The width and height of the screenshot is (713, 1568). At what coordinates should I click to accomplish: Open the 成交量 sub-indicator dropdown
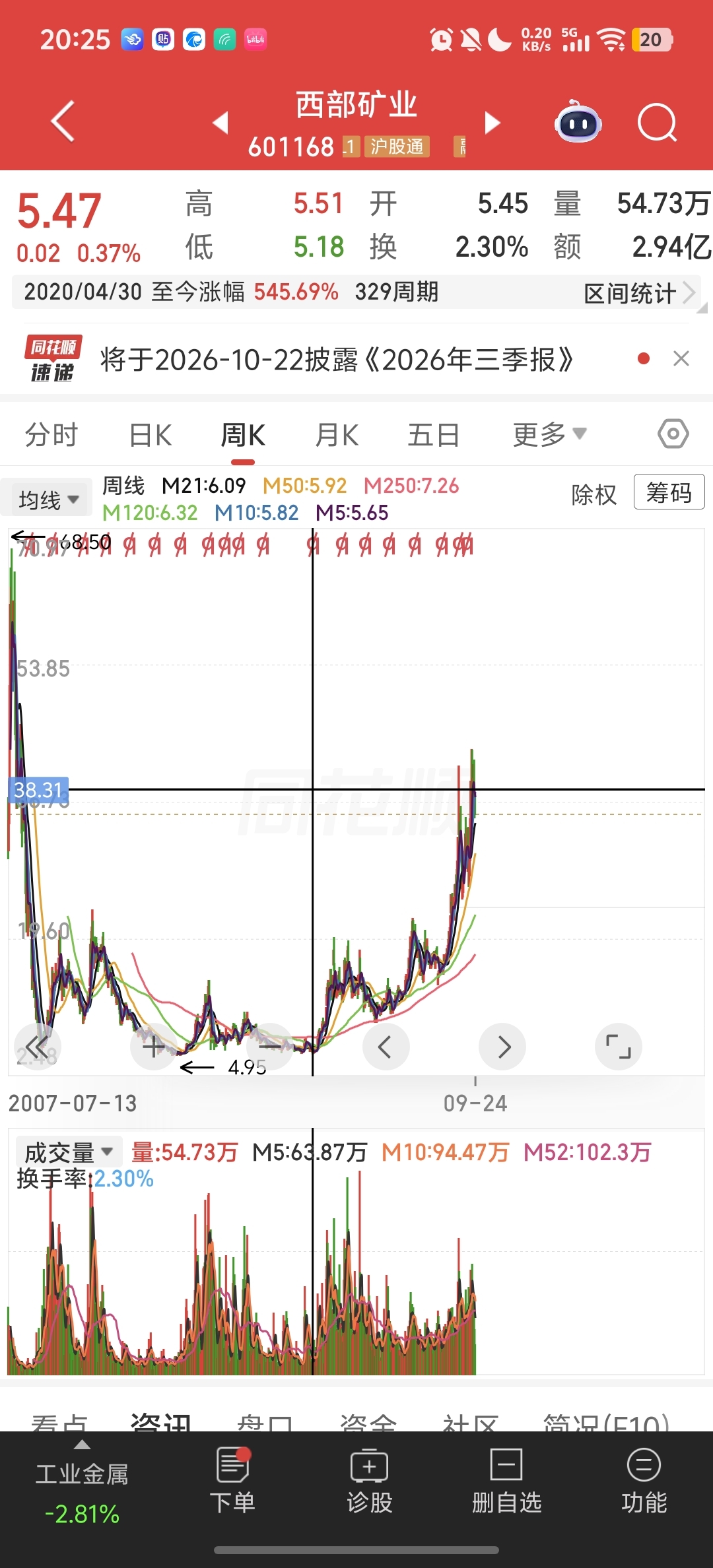point(69,1152)
